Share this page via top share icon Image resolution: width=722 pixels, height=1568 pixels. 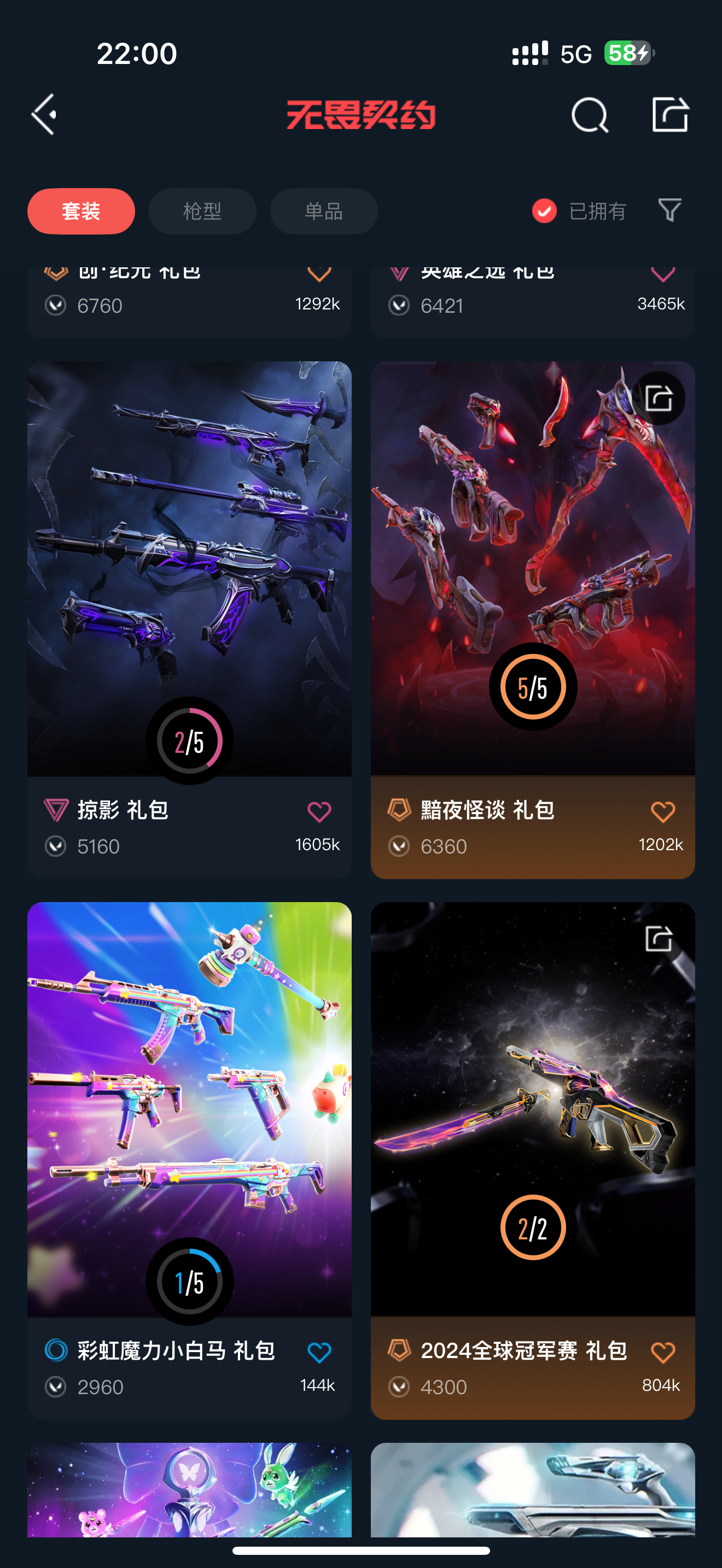tap(669, 114)
